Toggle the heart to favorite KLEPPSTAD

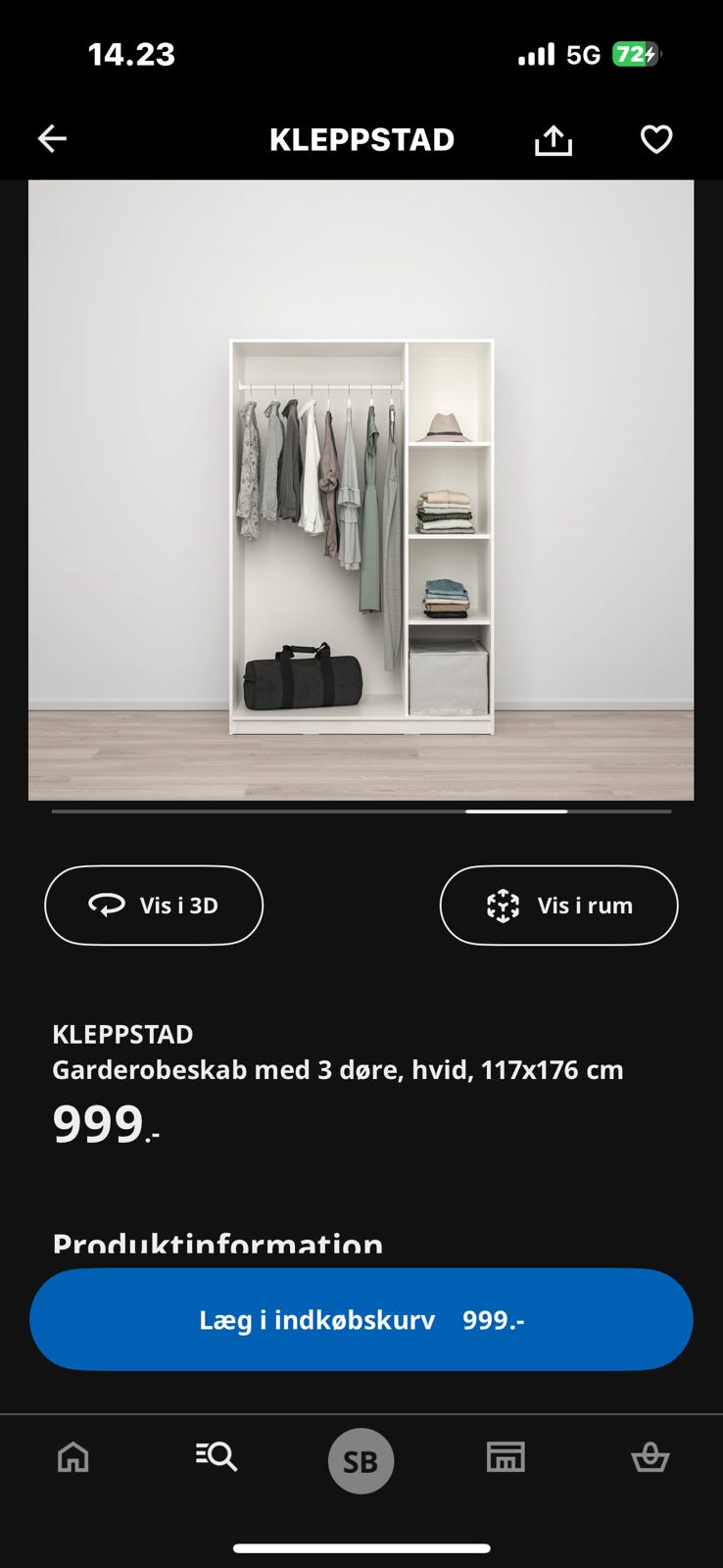[654, 138]
